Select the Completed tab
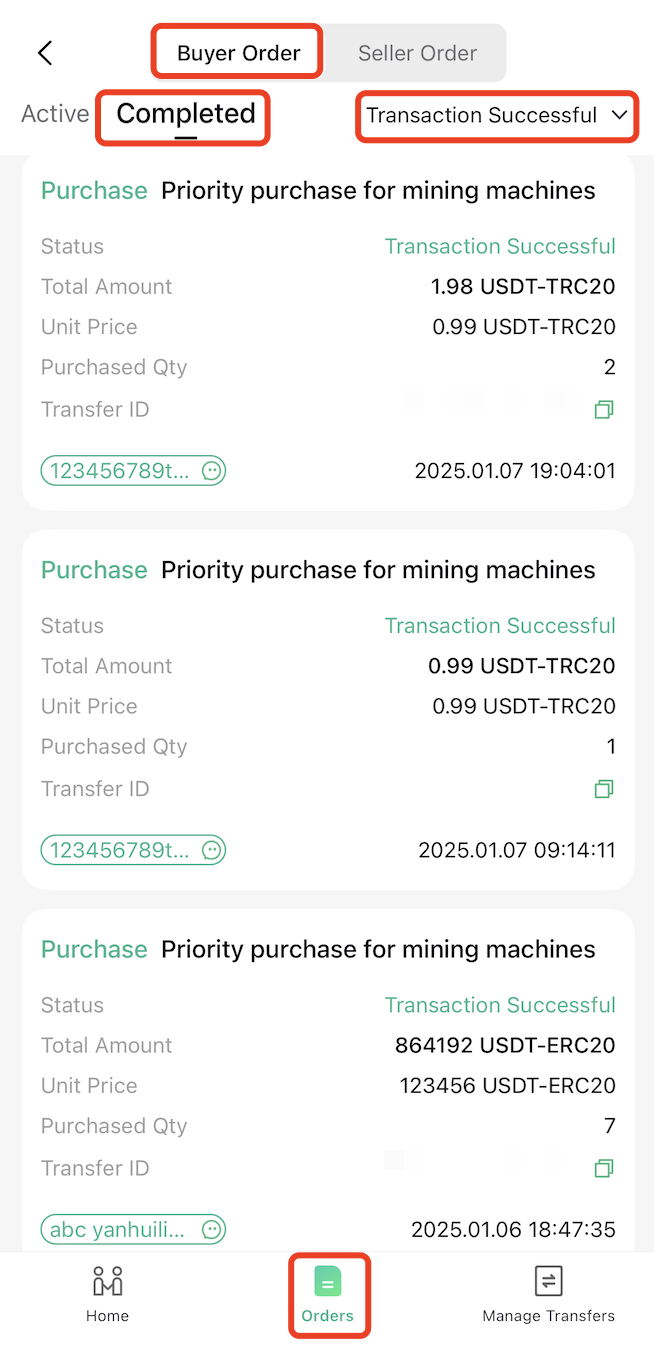 coord(185,115)
